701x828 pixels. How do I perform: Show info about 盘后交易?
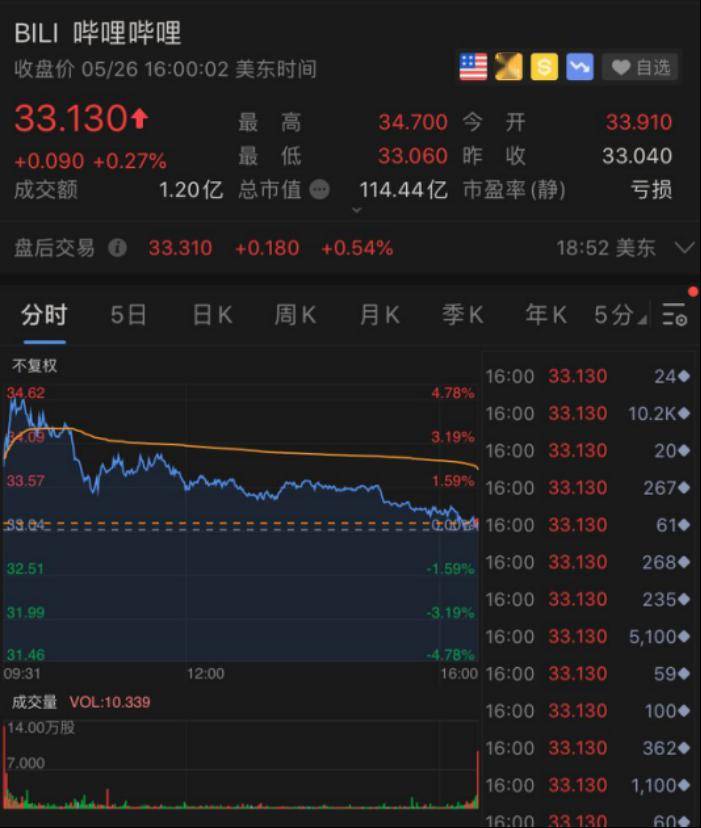tap(118, 248)
